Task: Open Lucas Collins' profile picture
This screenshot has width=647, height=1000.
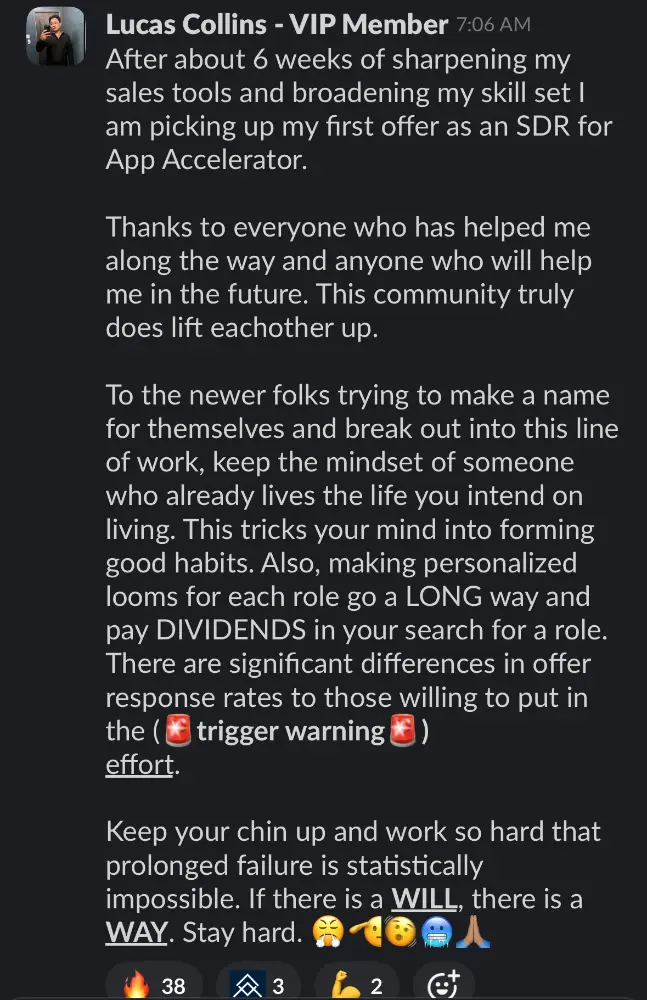Action: 56,37
